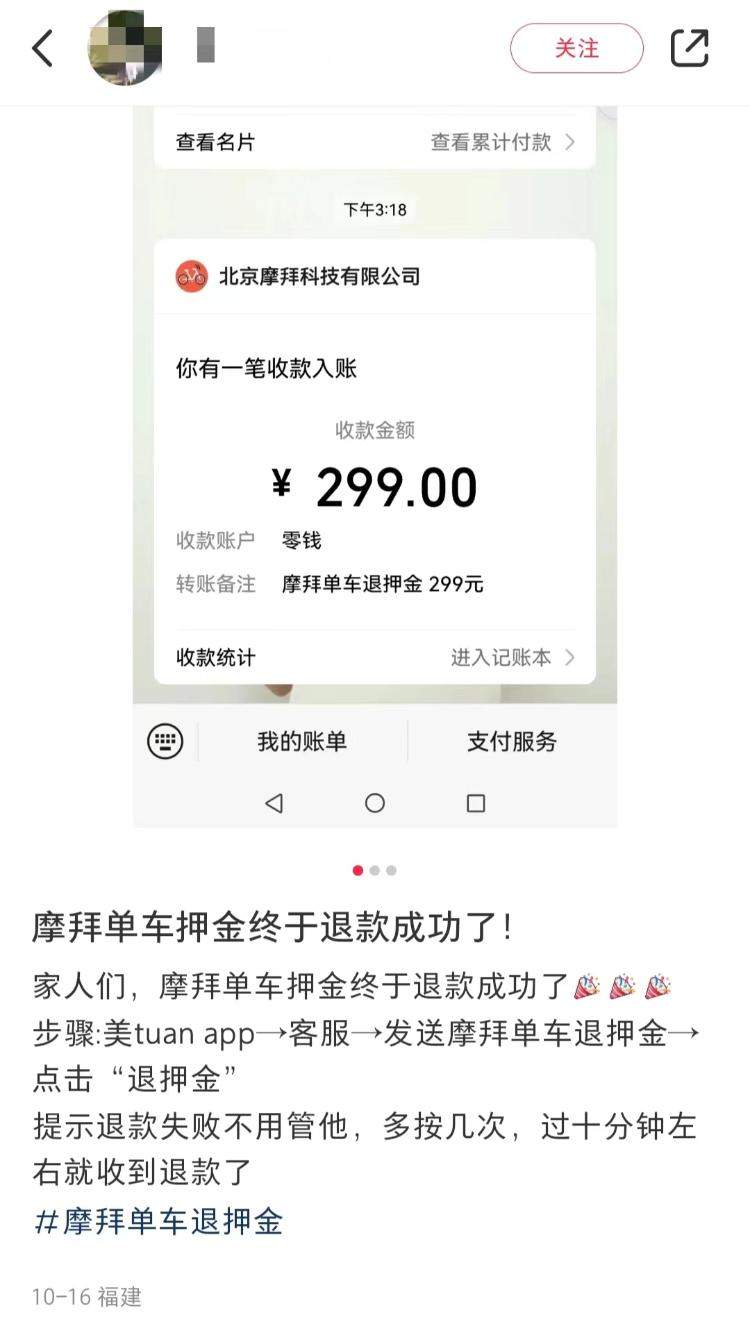Viewport: 750px width, 1335px height.
Task: Switch to the 我的账单 tab
Action: pyautogui.click(x=302, y=741)
